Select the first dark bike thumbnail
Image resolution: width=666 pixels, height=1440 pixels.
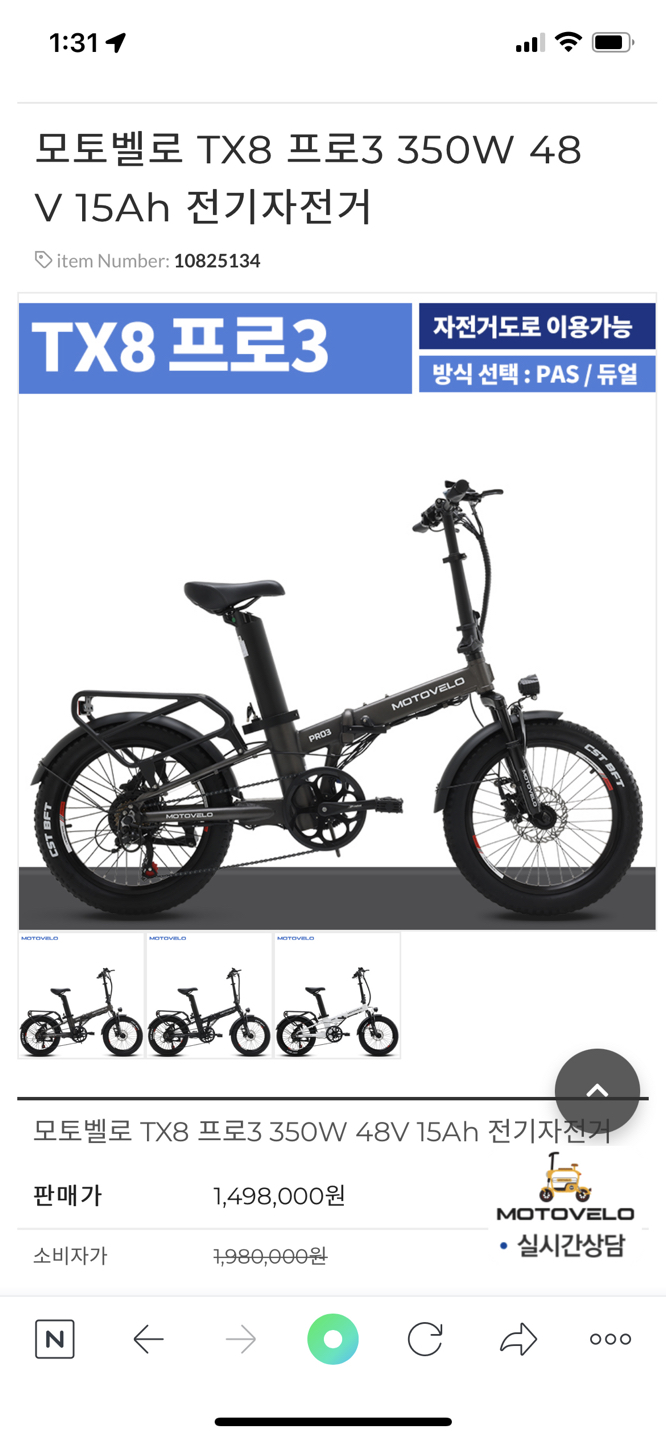[81, 995]
